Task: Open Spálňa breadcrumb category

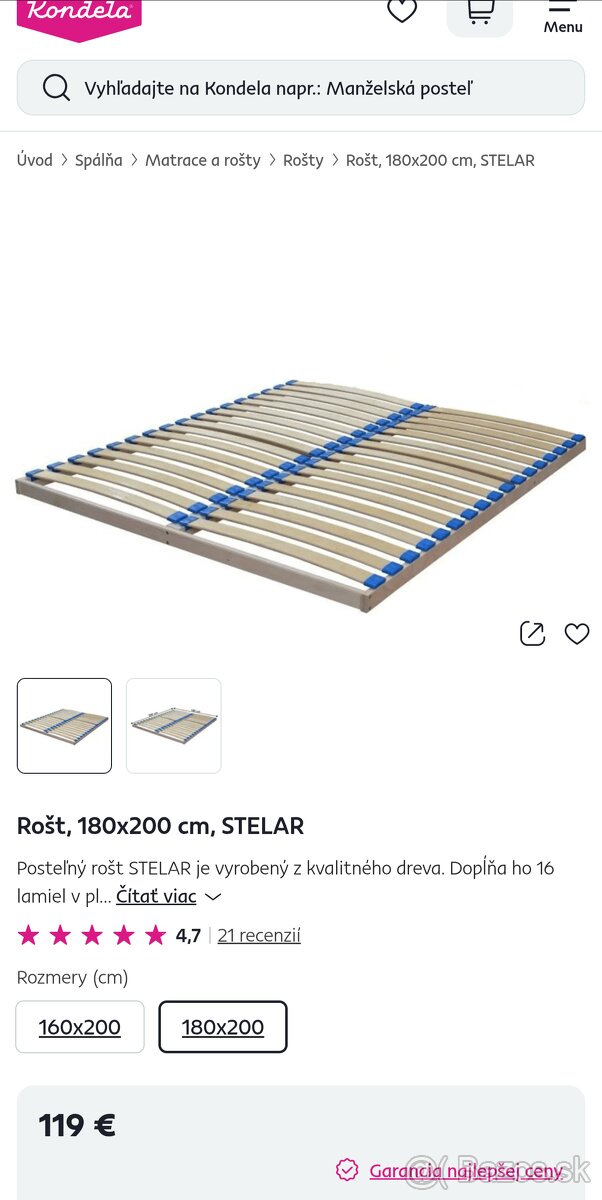Action: pos(99,160)
